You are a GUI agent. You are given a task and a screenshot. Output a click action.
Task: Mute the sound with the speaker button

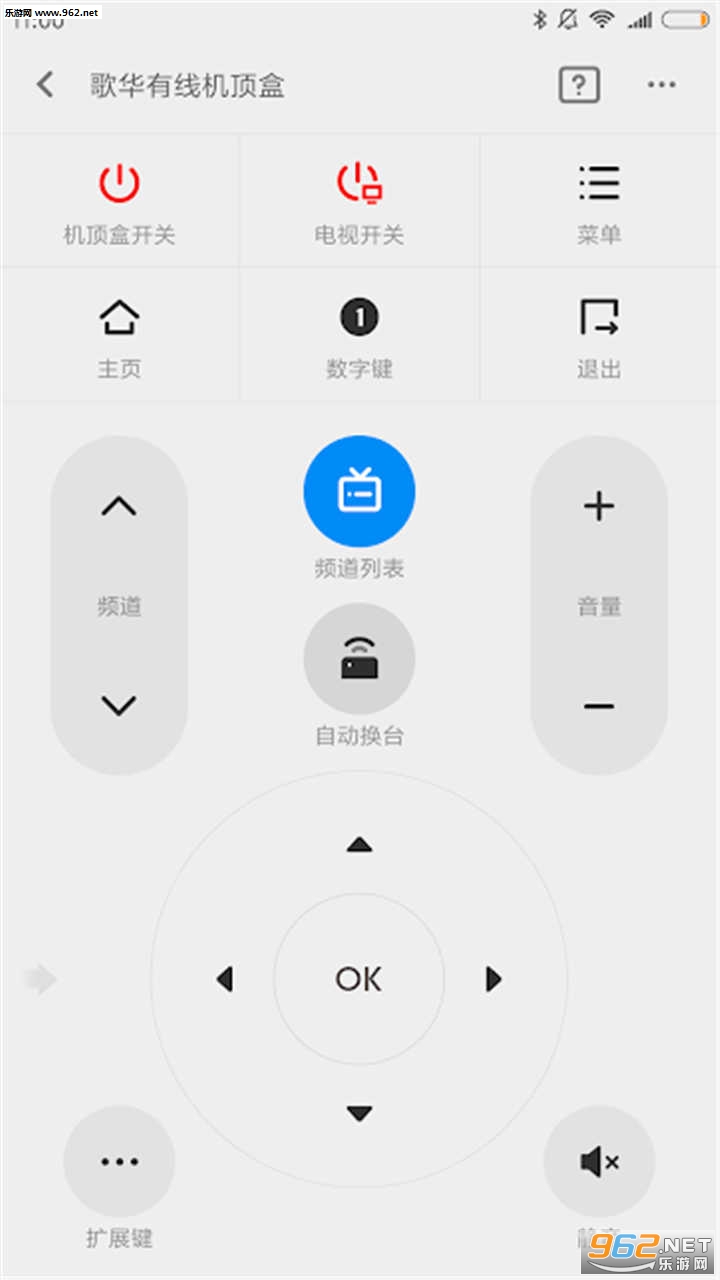(x=599, y=1161)
